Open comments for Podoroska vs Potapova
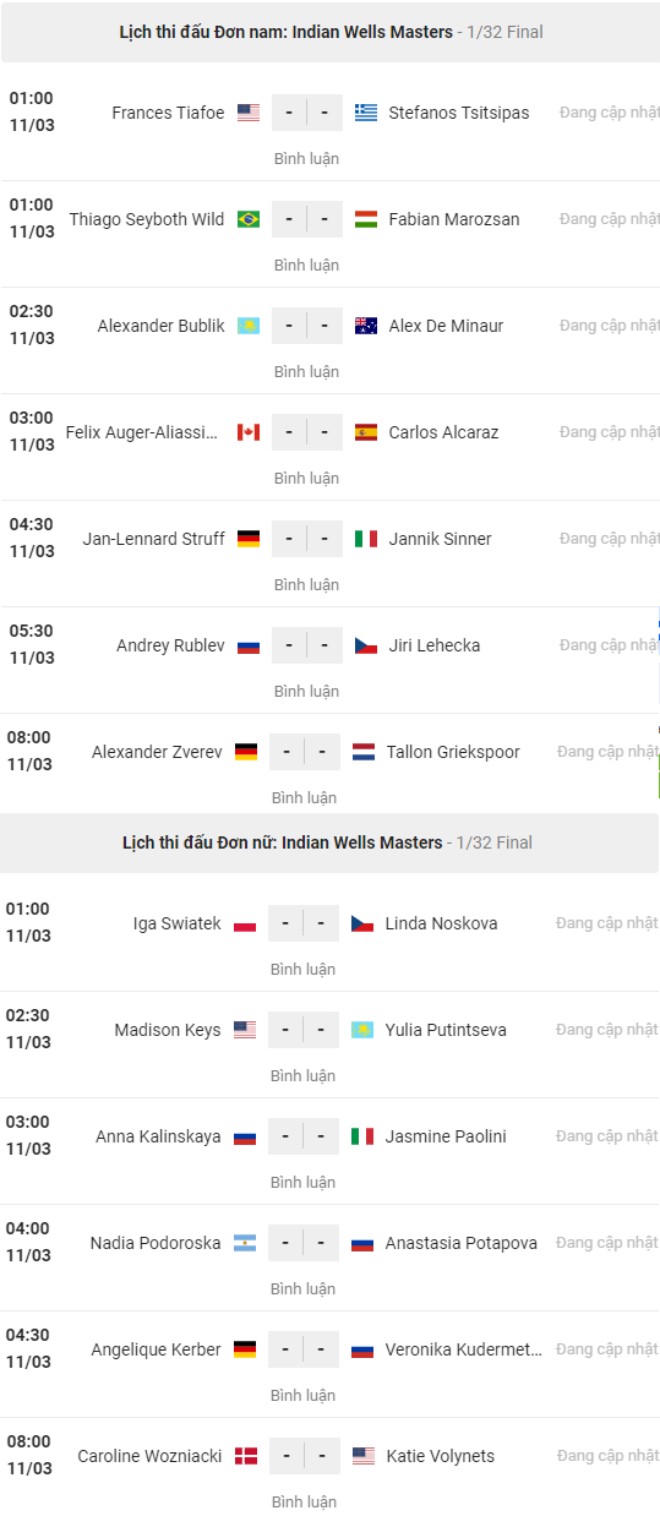This screenshot has height=1527, width=660. point(303,1288)
